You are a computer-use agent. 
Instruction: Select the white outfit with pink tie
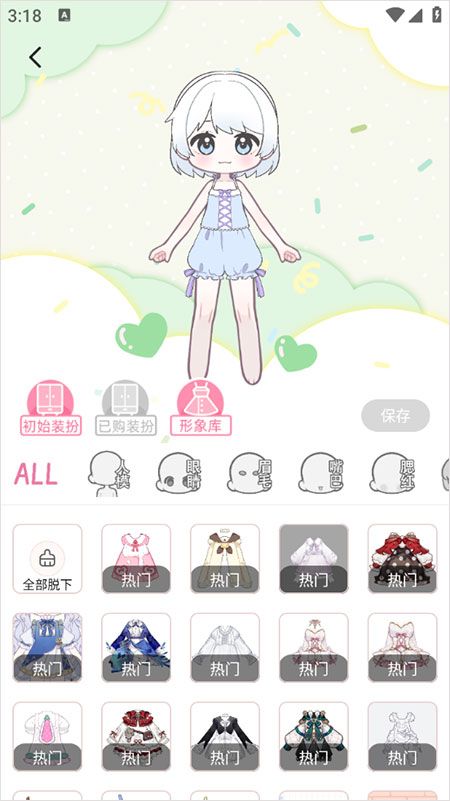[48, 737]
